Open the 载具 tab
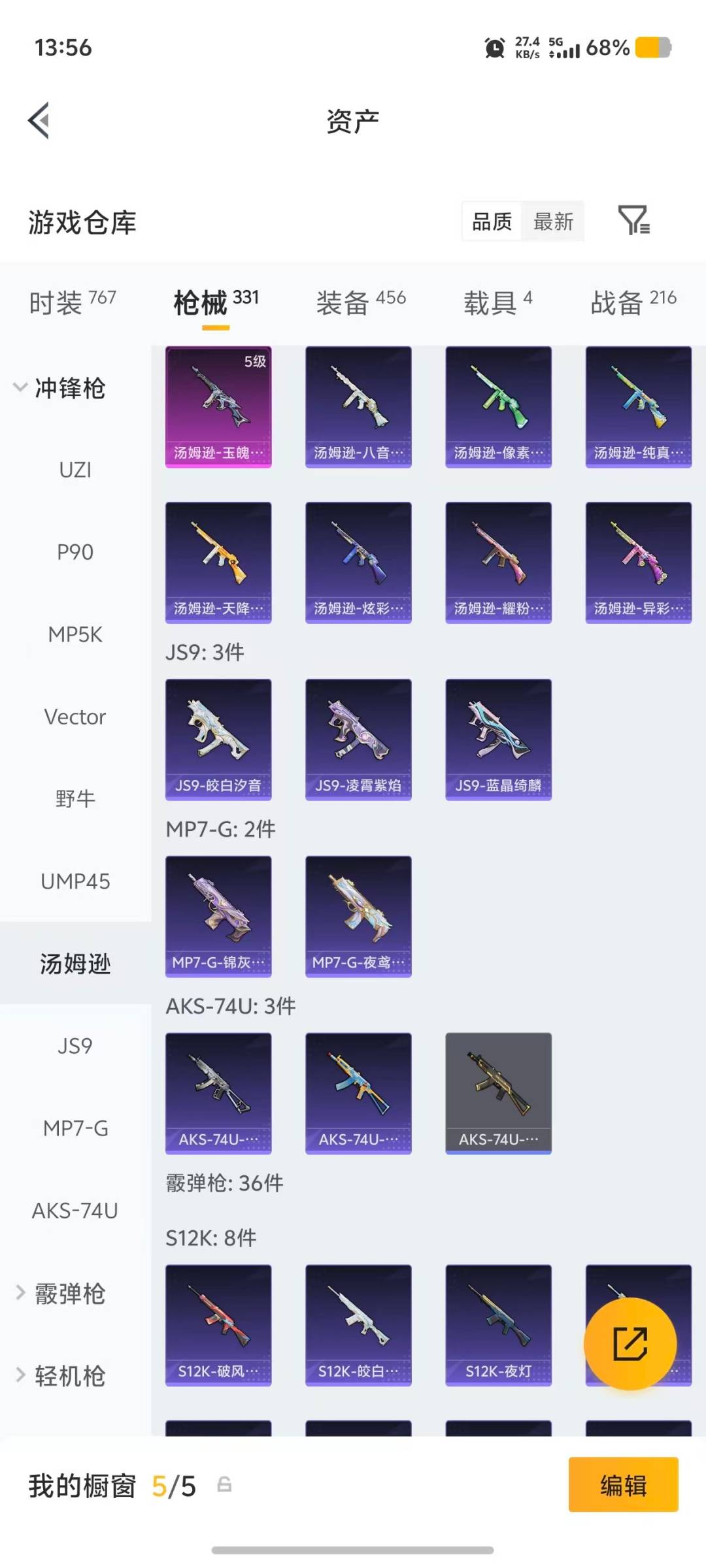 (498, 302)
